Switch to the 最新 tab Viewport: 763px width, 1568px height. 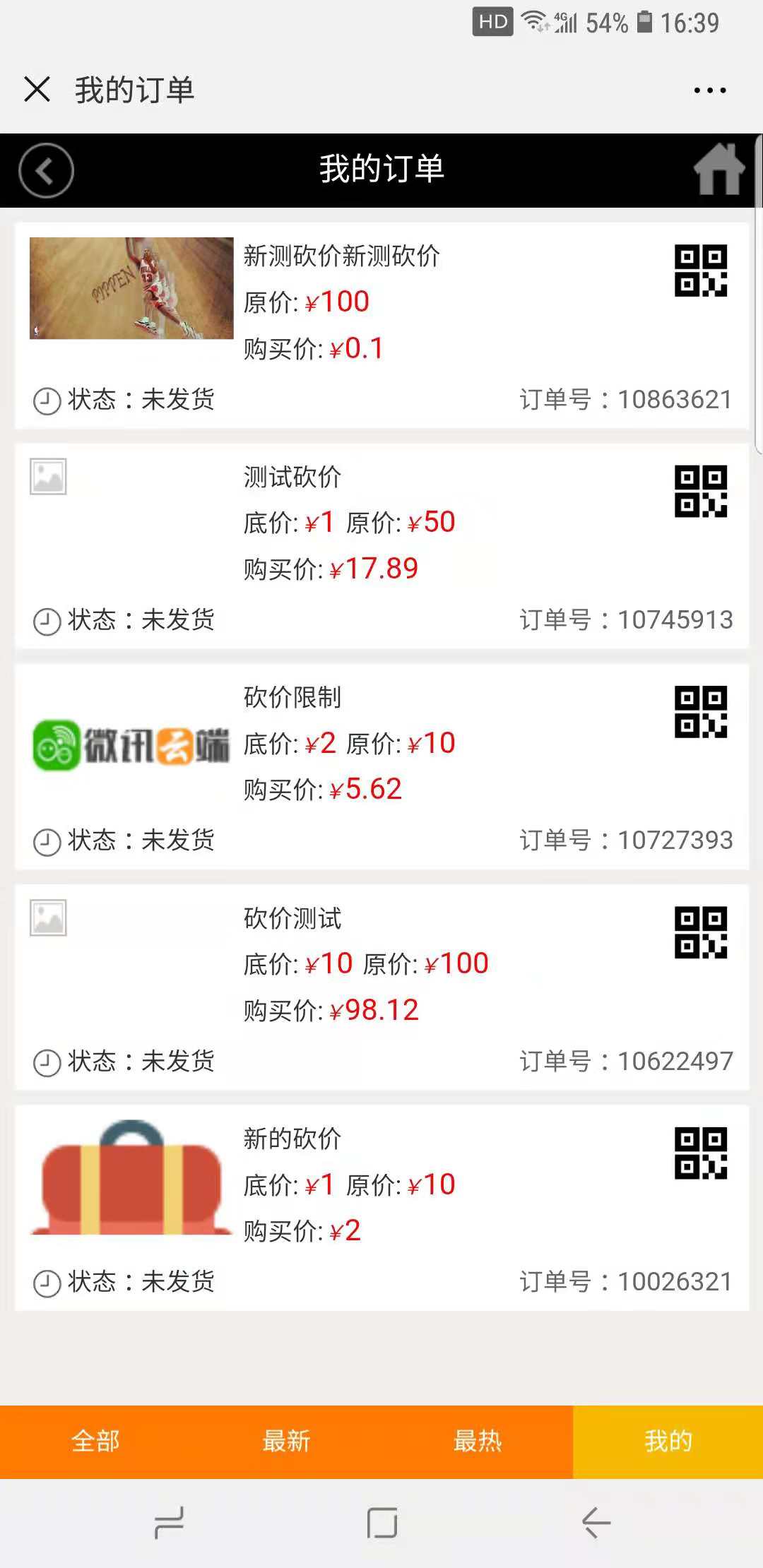286,1441
